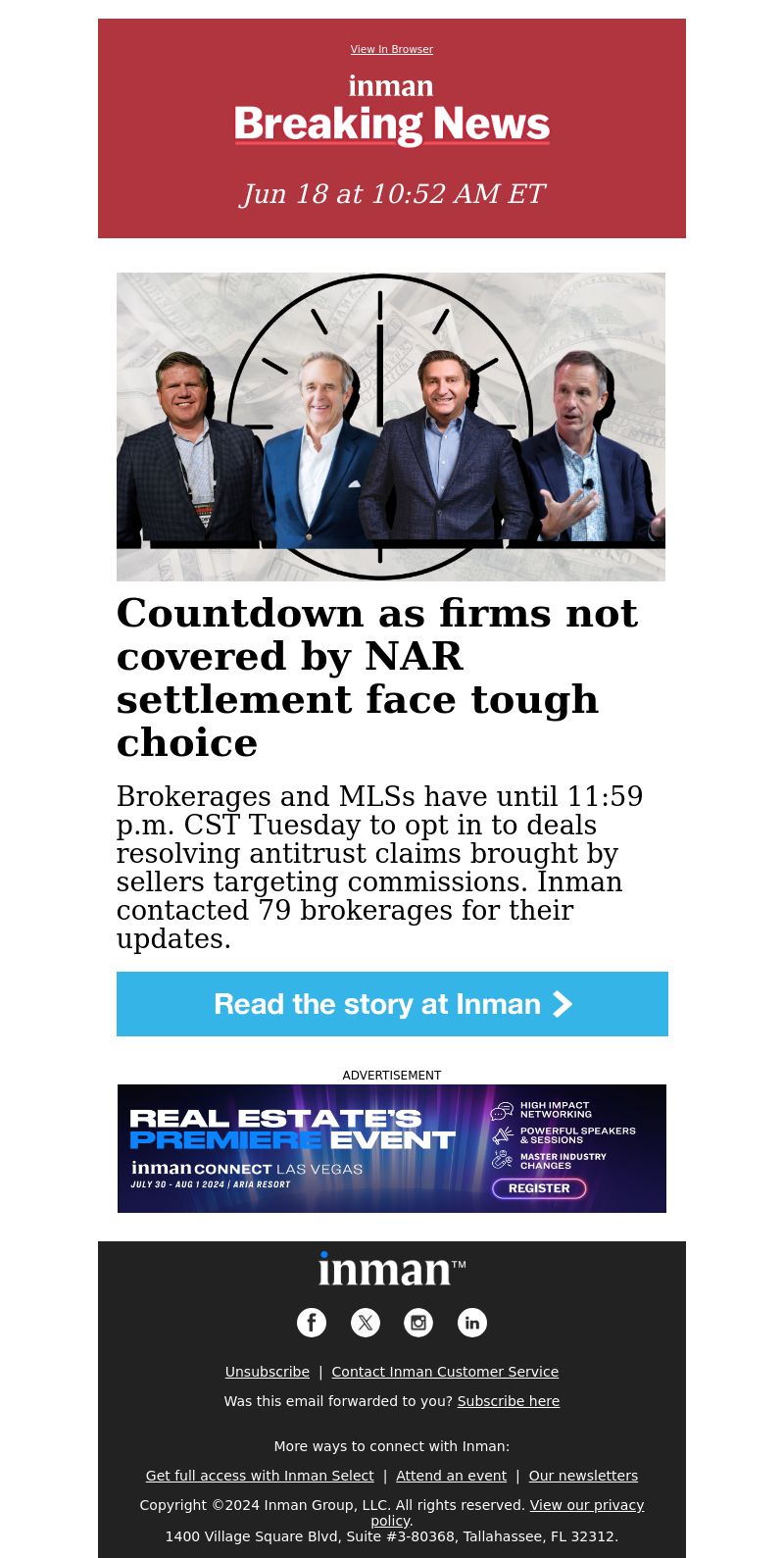Open Inman's Instagram icon
This screenshot has width=784, height=1558.
tap(418, 1323)
